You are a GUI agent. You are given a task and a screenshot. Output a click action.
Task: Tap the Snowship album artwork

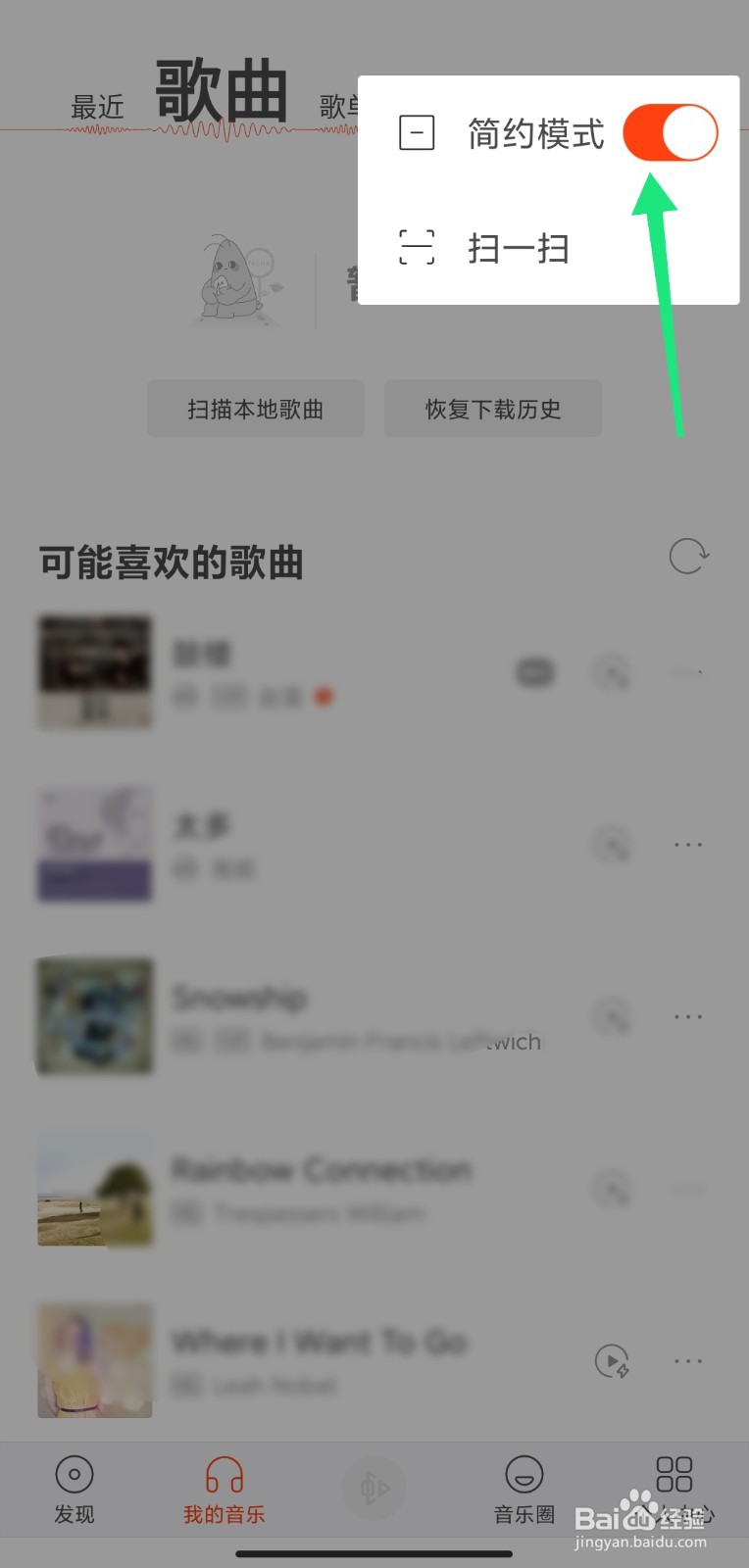pos(94,1016)
